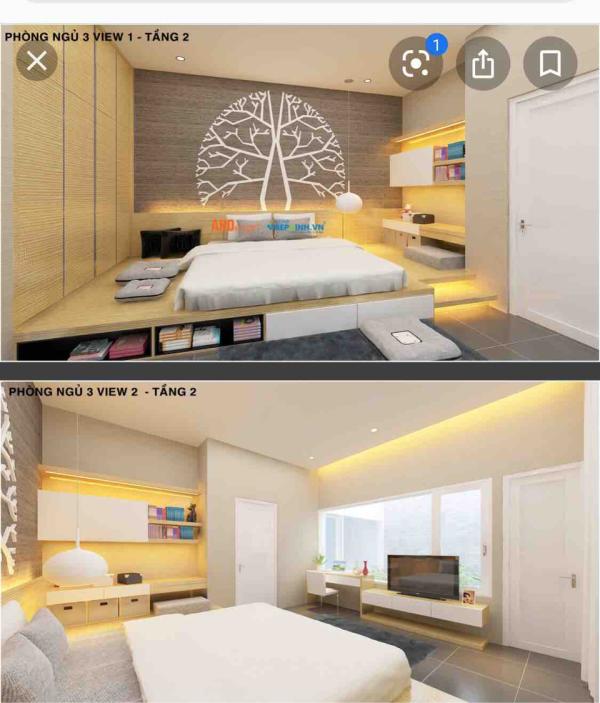Open visual search lens

415,63
